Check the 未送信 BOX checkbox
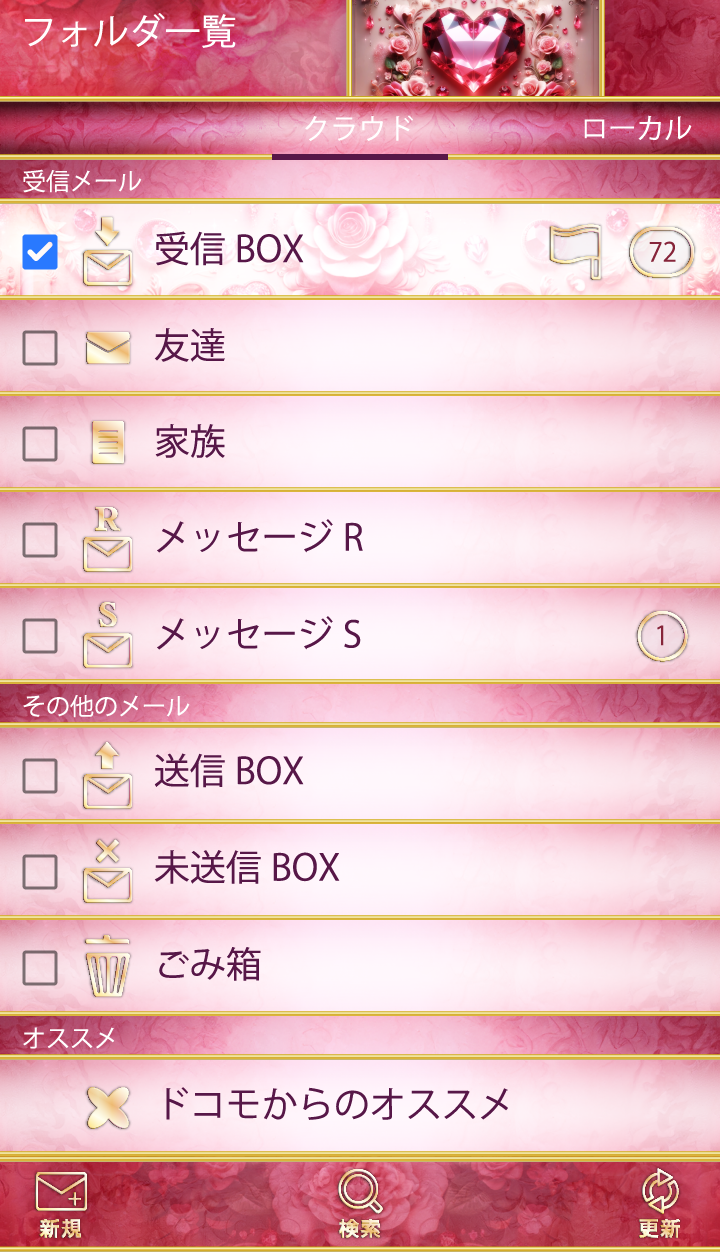This screenshot has width=720, height=1252. tap(40, 870)
